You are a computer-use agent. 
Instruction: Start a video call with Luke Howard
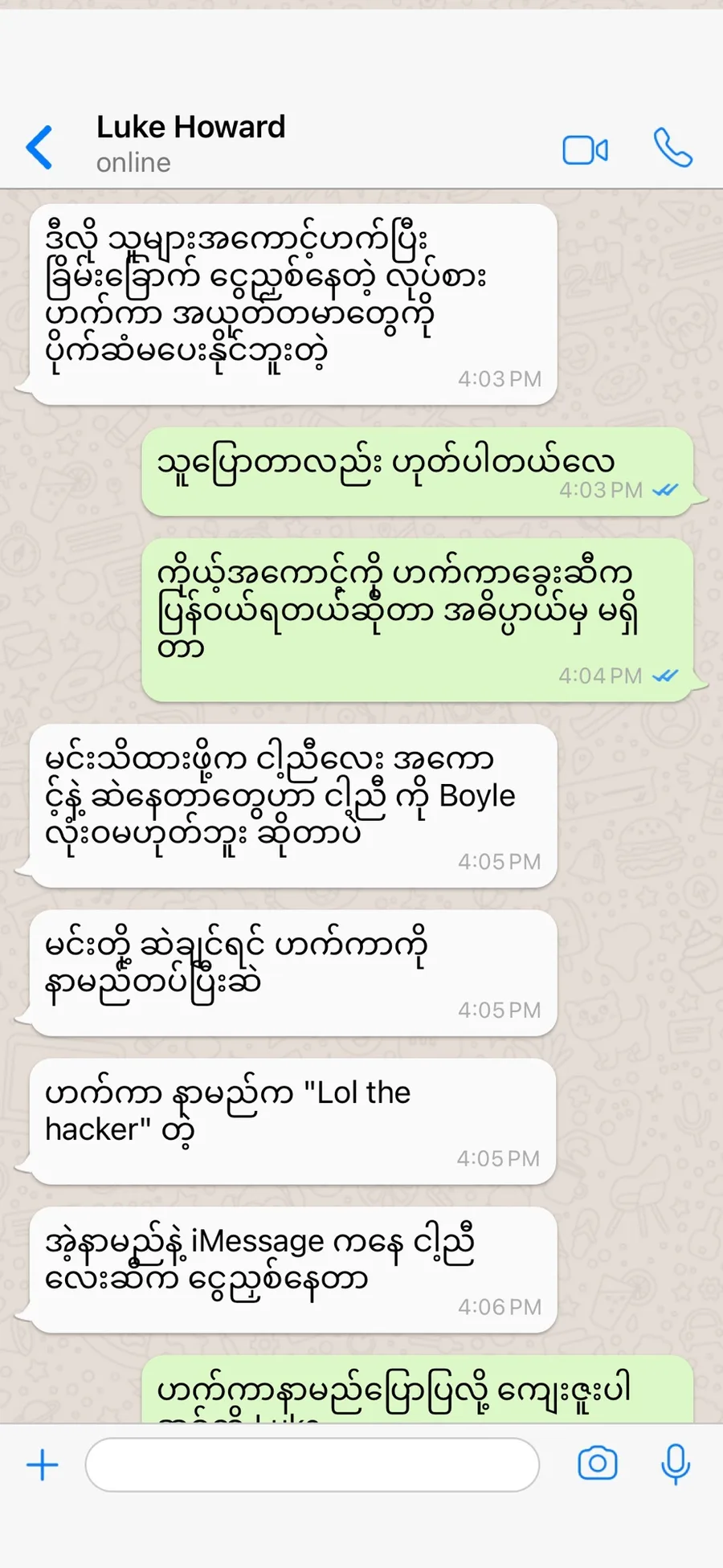tap(585, 149)
